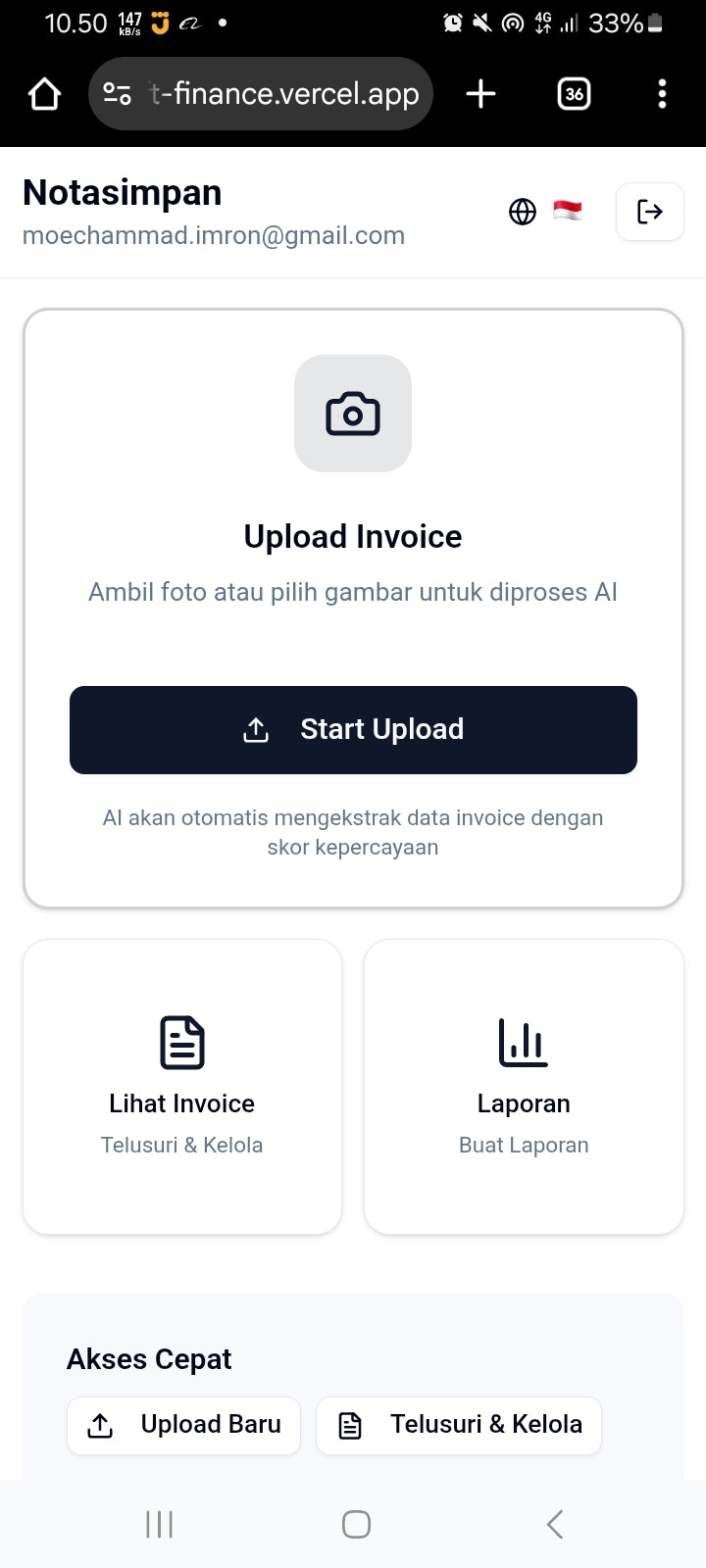Go back using the system back button

click(555, 1524)
